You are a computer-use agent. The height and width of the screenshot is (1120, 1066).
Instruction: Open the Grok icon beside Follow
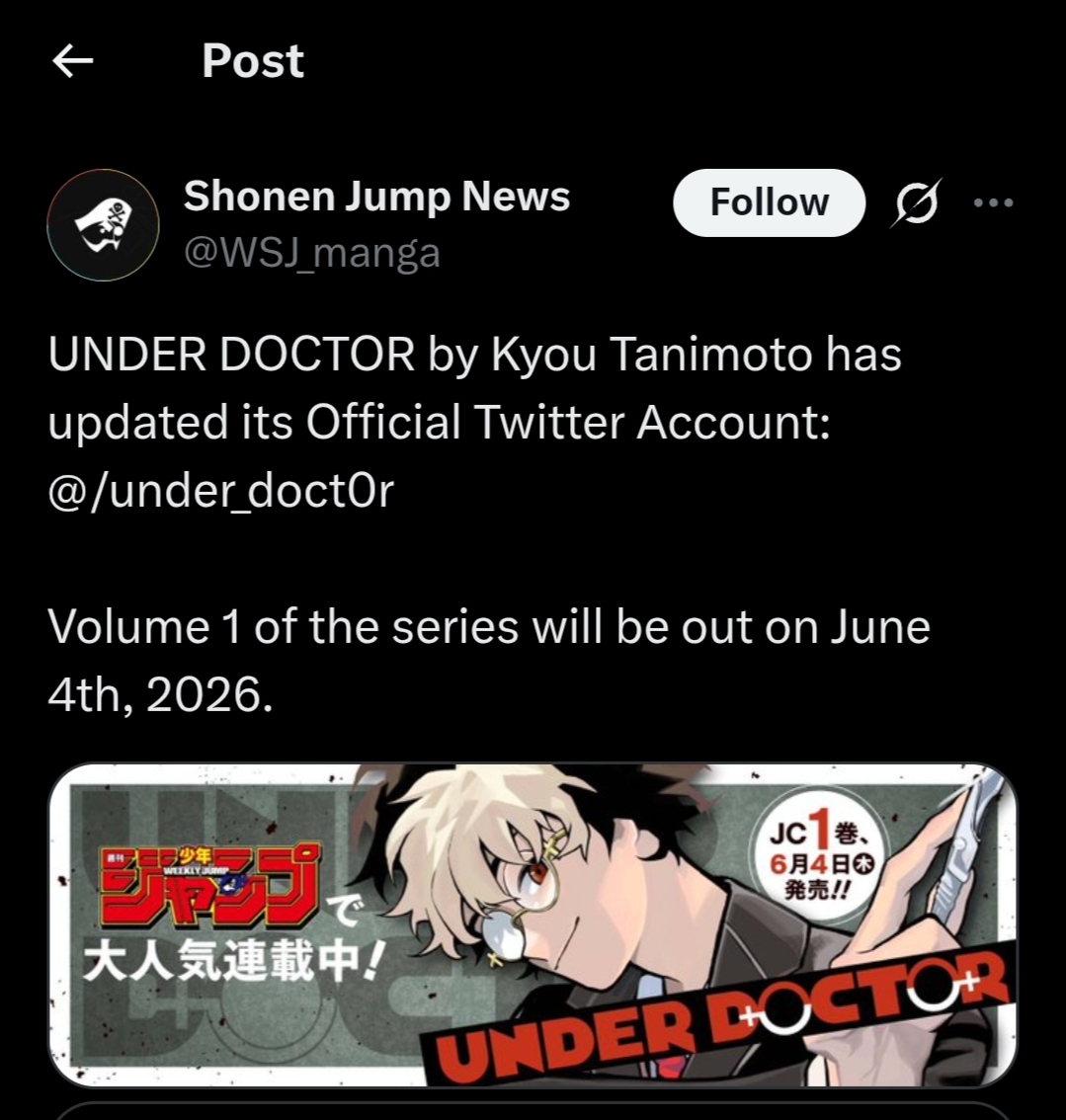[x=916, y=202]
